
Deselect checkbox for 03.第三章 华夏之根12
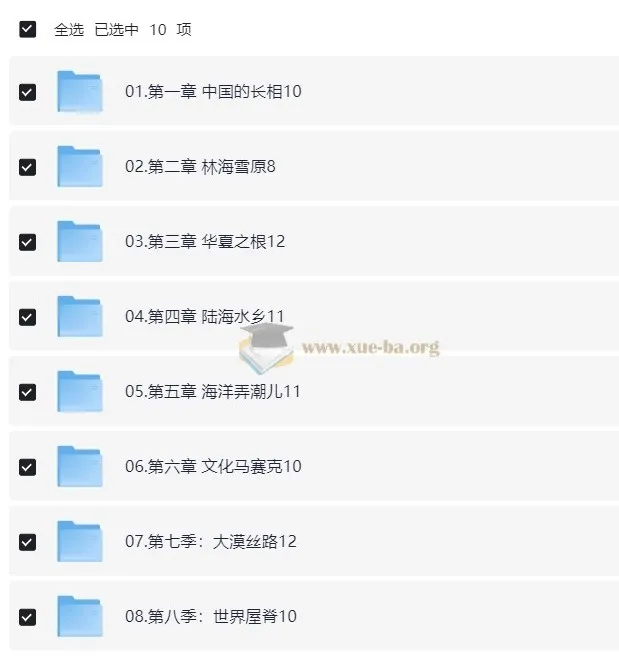coord(28,242)
